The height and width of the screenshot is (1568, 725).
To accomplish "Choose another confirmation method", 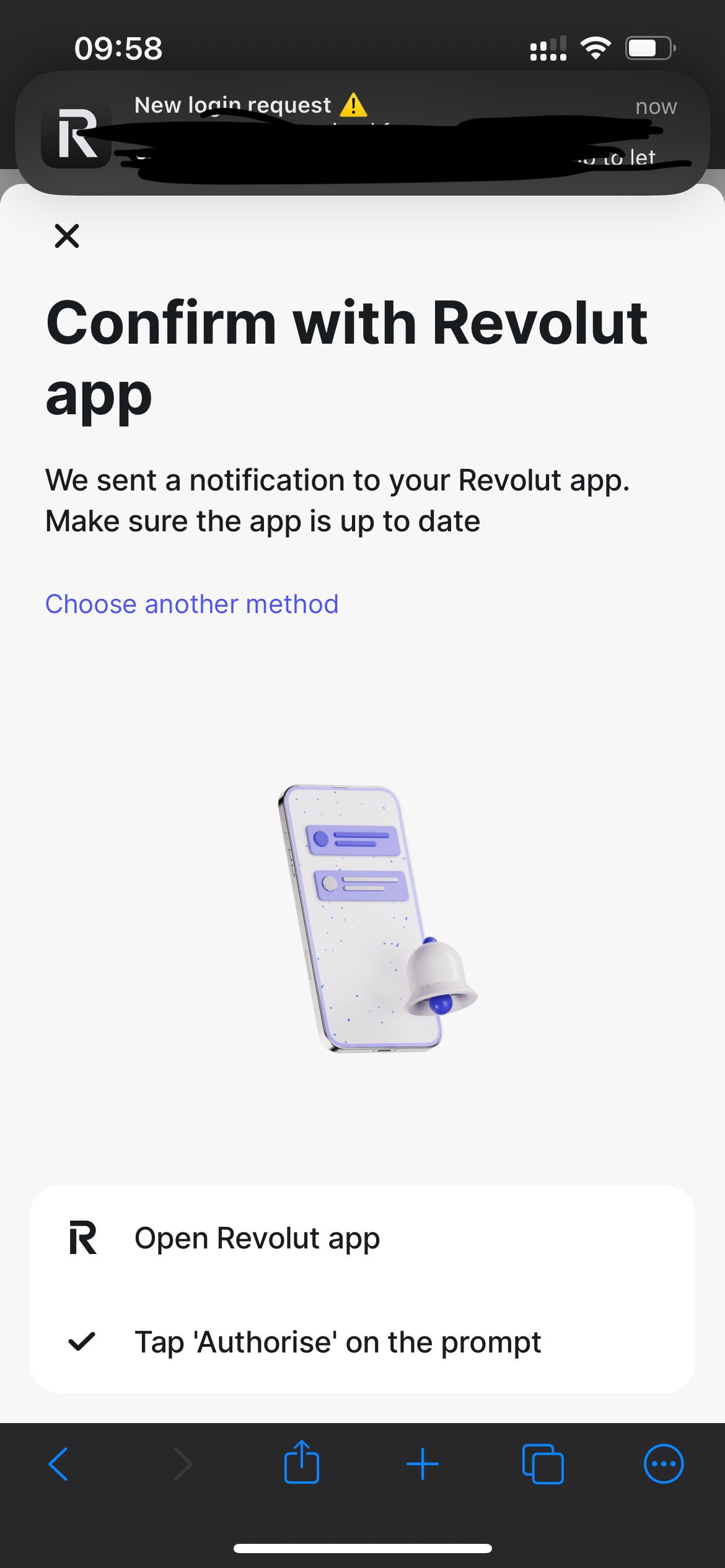I will 192,604.
